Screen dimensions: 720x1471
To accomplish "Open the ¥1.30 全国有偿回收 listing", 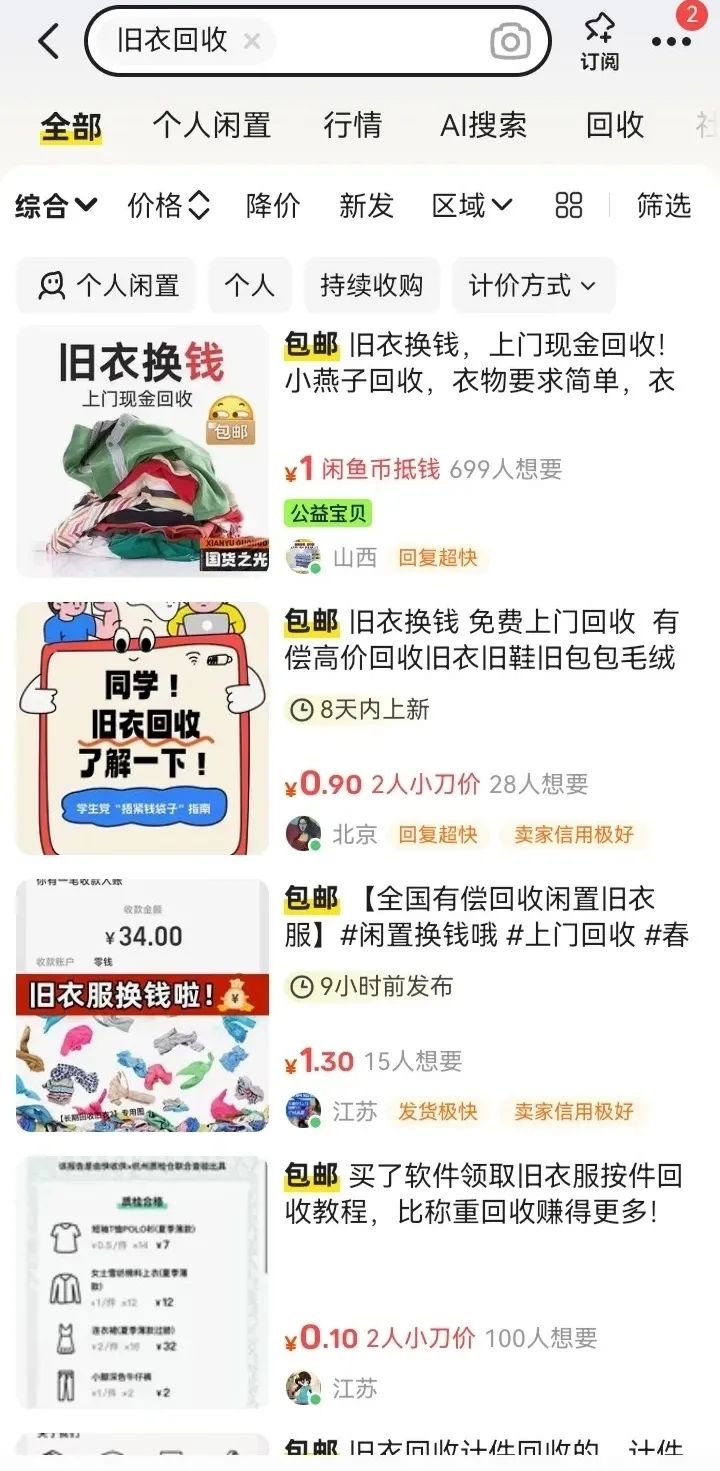I will (x=360, y=1006).
